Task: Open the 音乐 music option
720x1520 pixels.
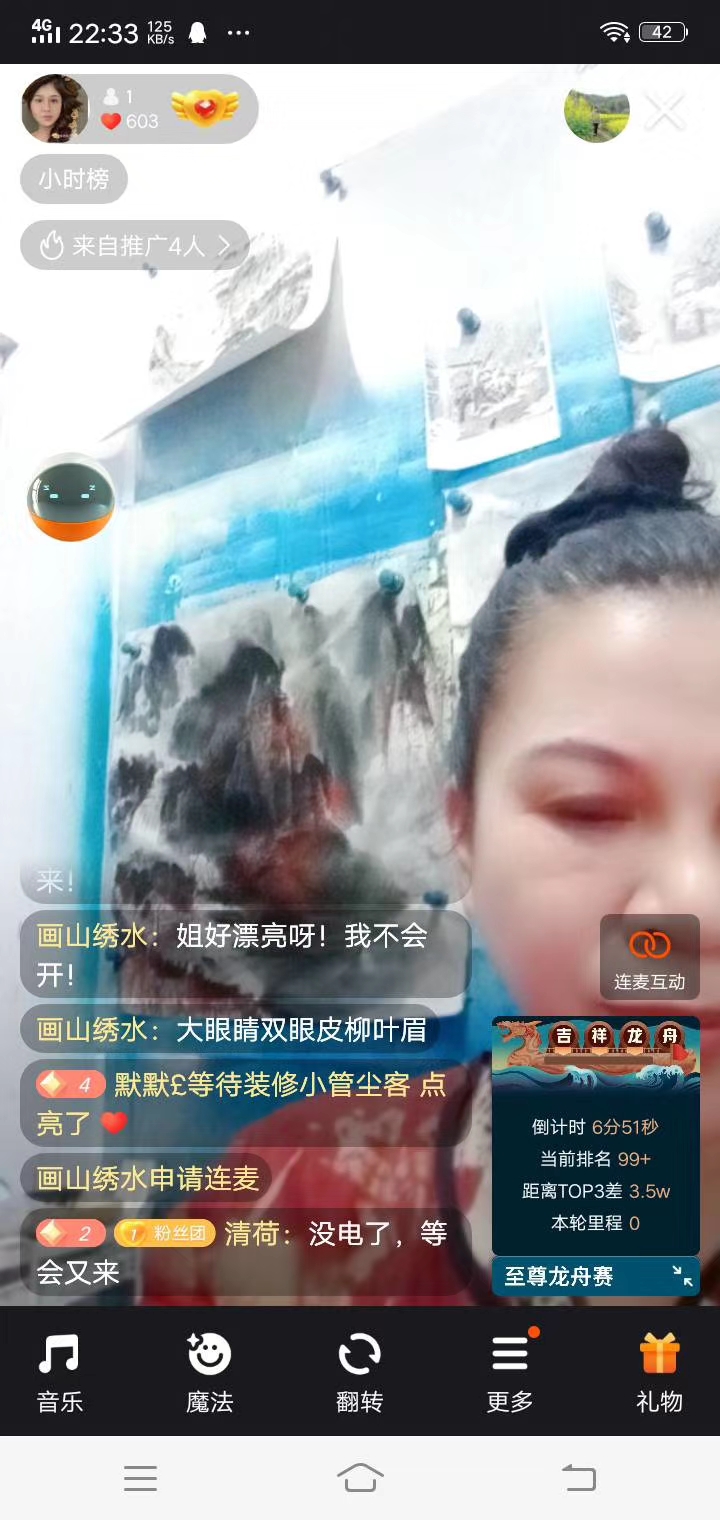Action: tap(60, 1372)
